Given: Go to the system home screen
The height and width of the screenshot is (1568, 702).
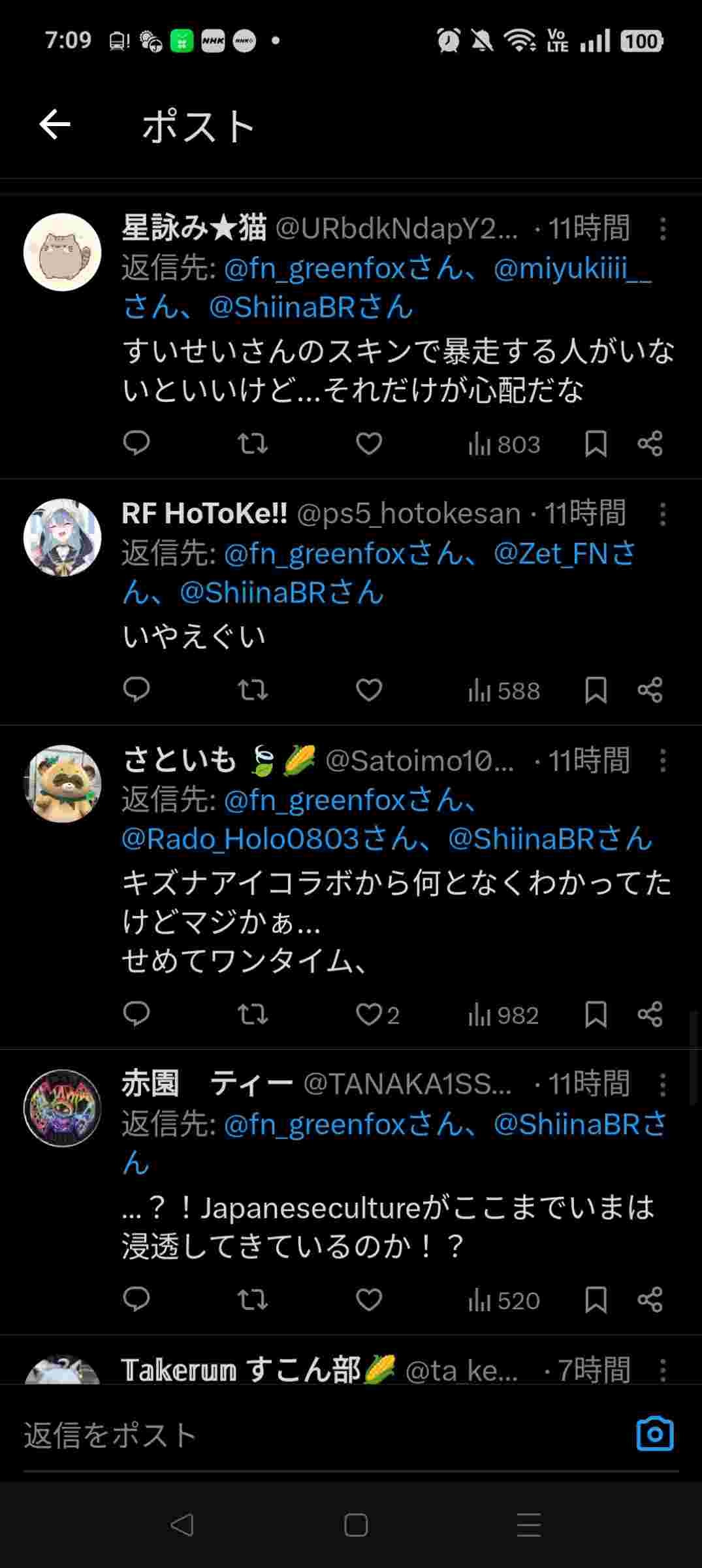Looking at the screenshot, I should tap(356, 1526).
